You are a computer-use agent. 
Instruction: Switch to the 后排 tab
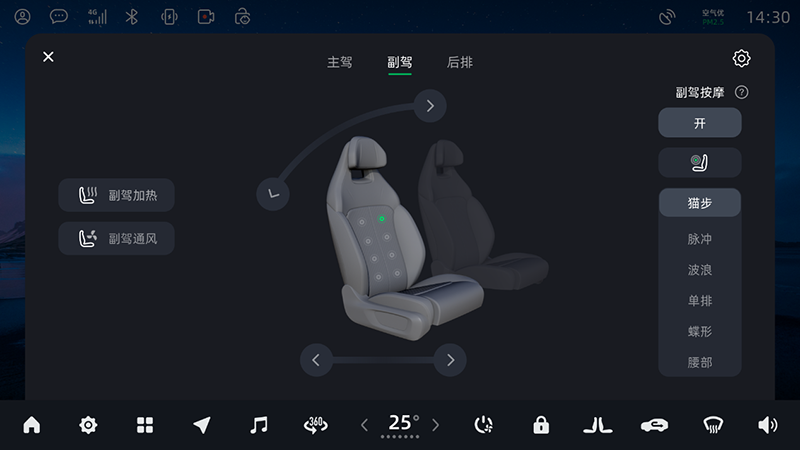point(460,62)
